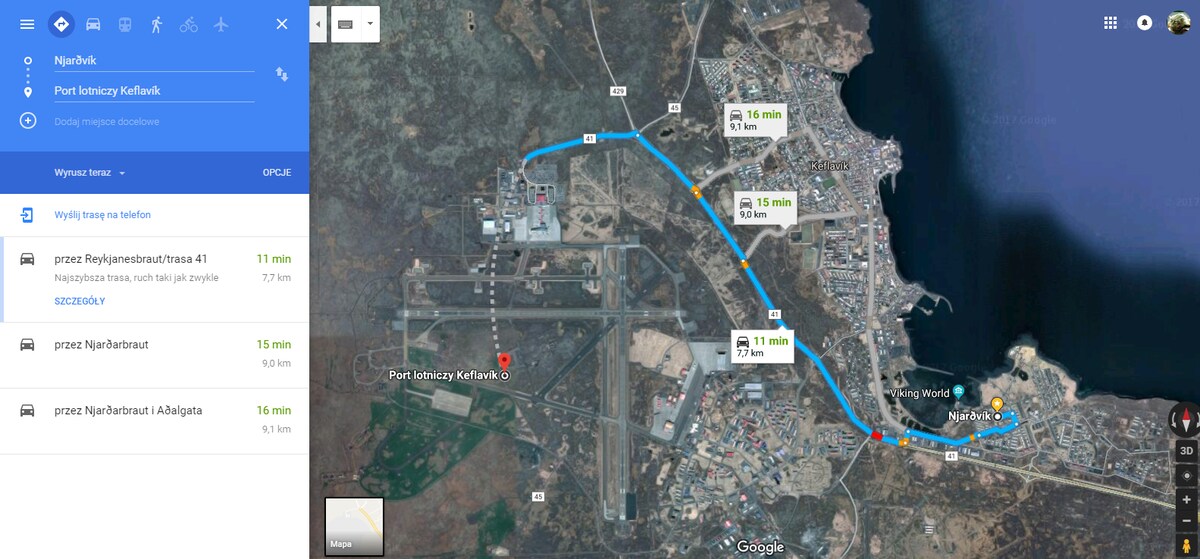Zoom in on the map

[1186, 499]
